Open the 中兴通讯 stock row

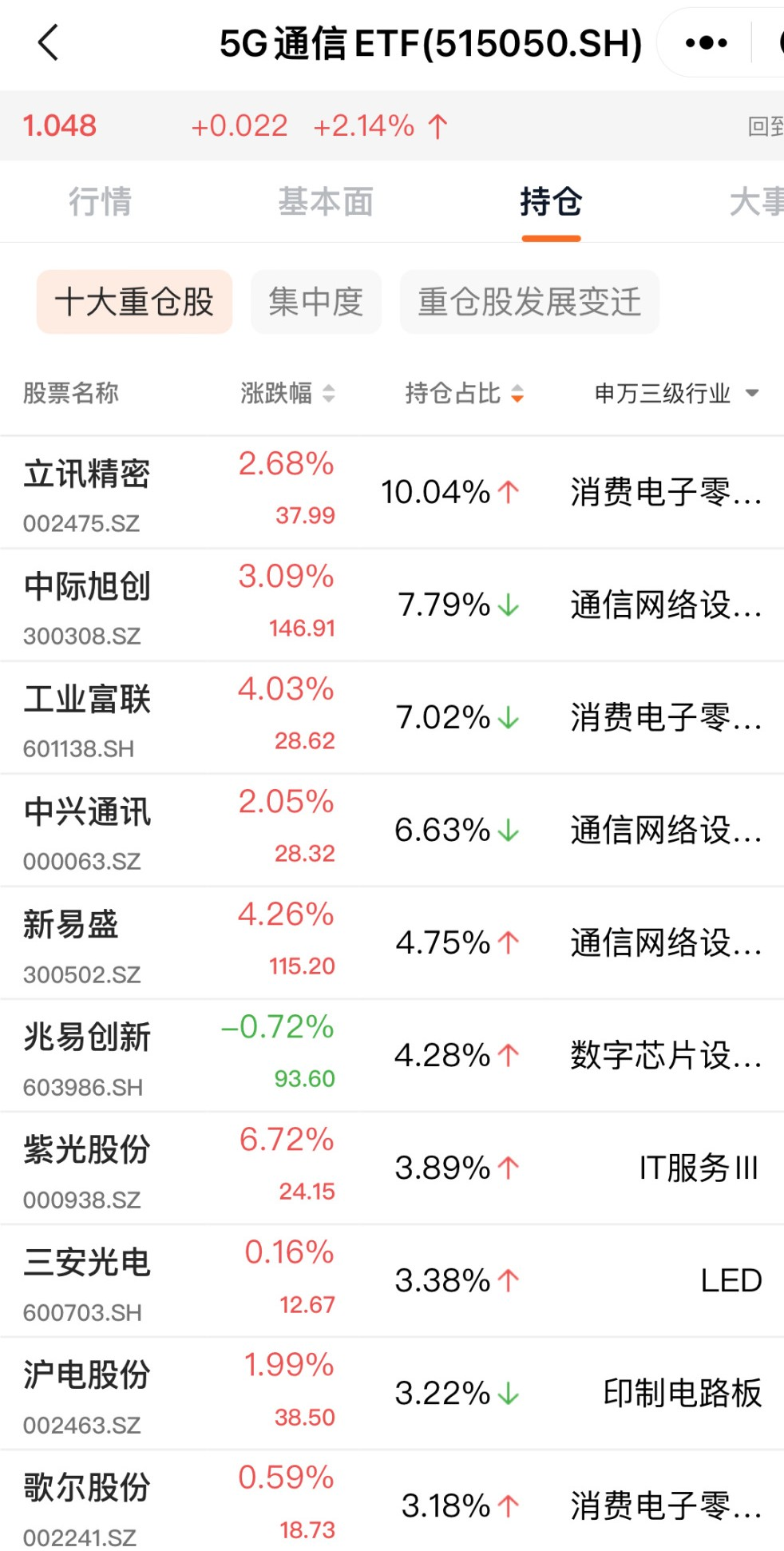click(x=87, y=830)
